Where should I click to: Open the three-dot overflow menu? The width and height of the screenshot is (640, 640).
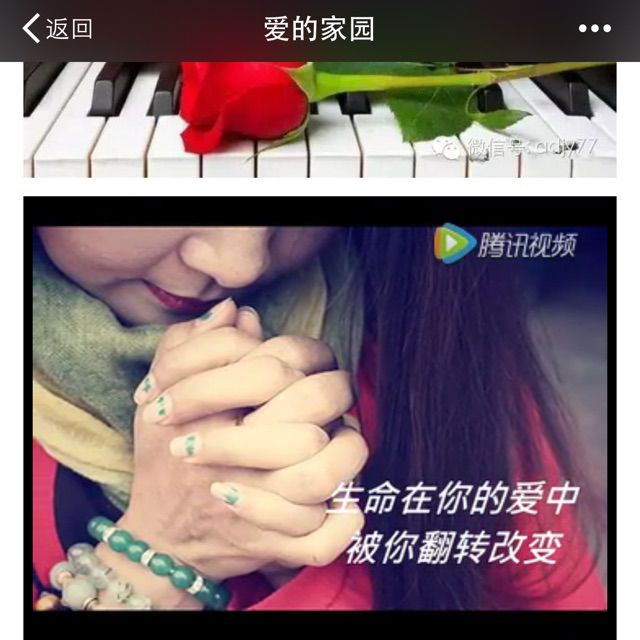pyautogui.click(x=594, y=29)
